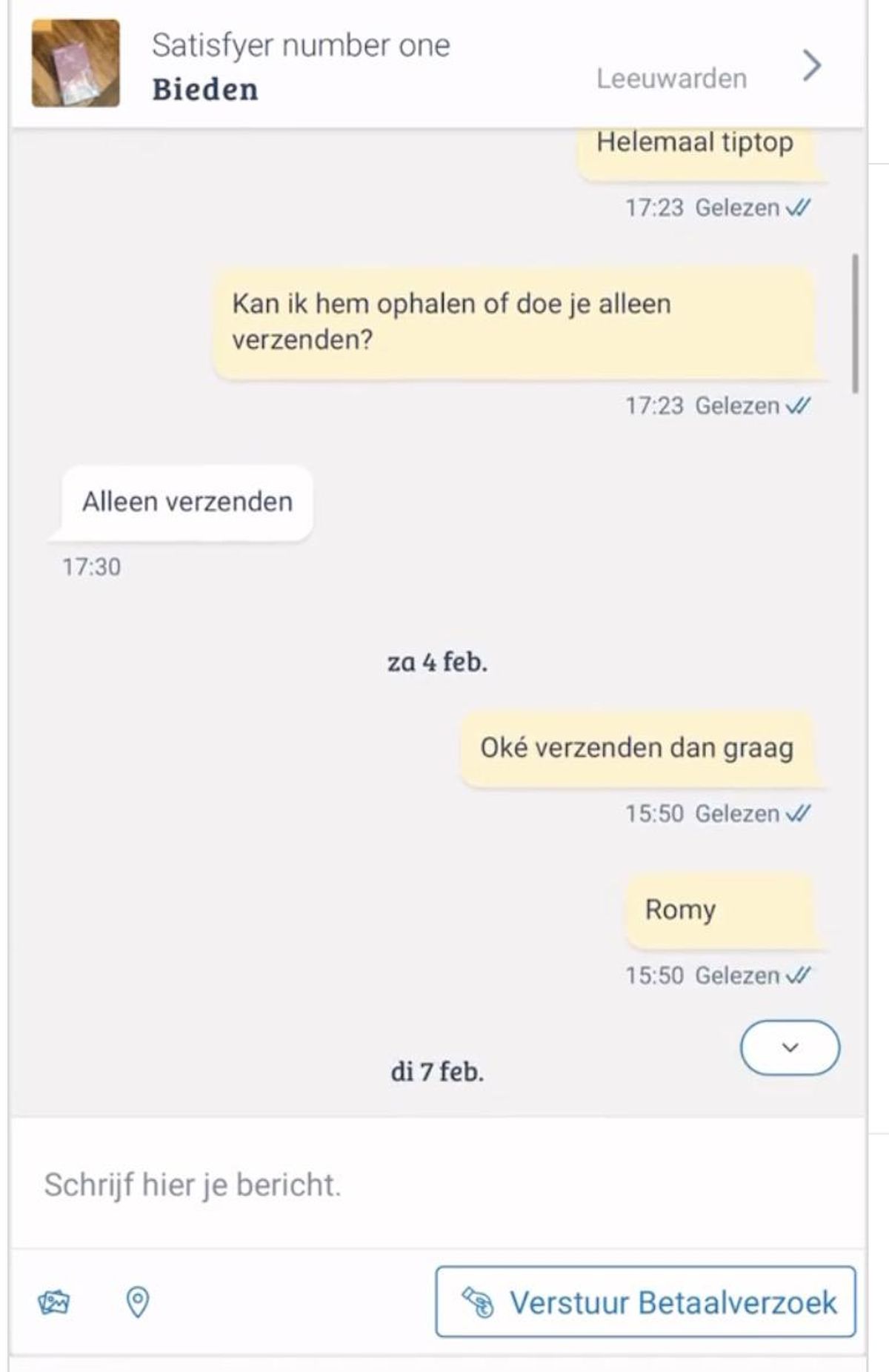Open the Satisfyer number one listing chevron
Image resolution: width=889 pixels, height=1372 pixels.
coord(812,65)
